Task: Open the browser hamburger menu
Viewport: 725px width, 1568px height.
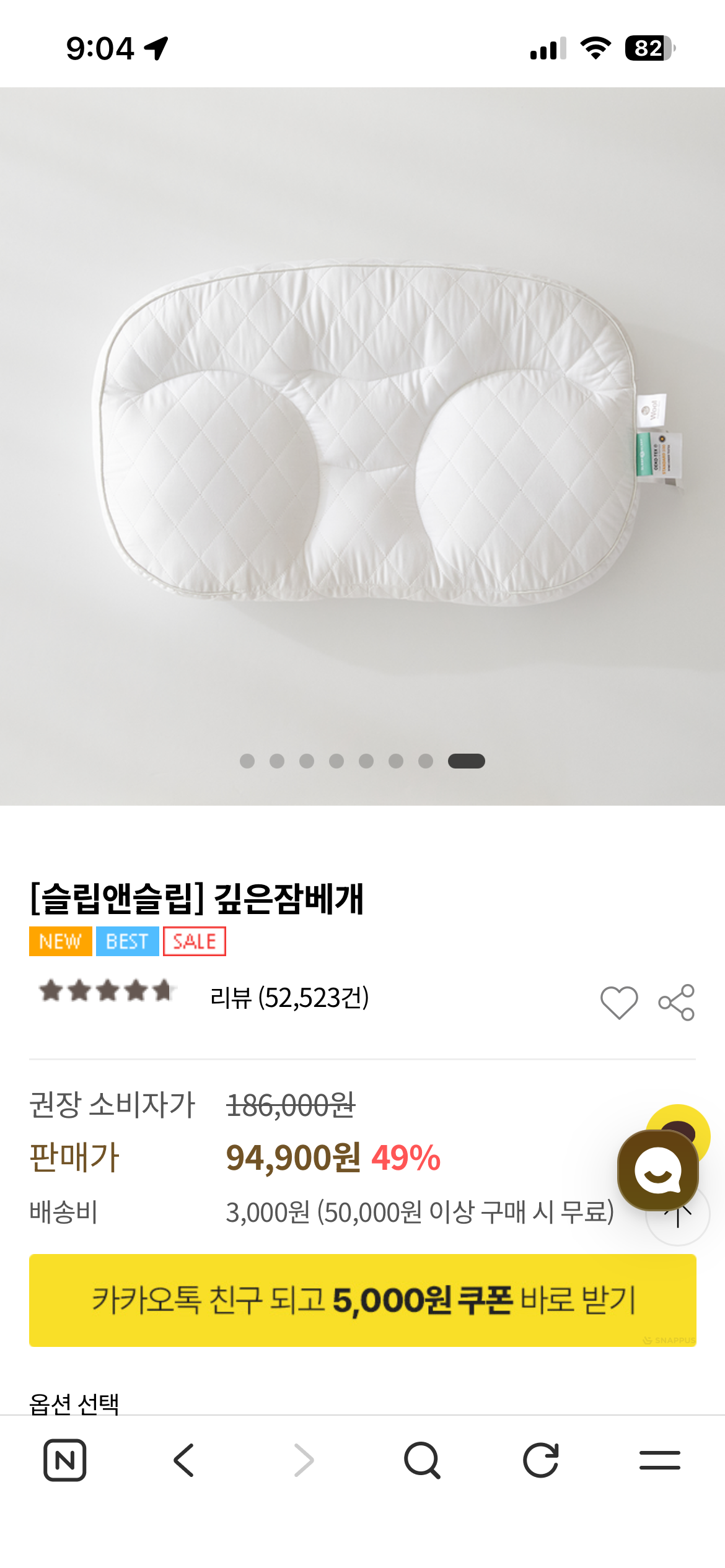Action: (659, 1460)
